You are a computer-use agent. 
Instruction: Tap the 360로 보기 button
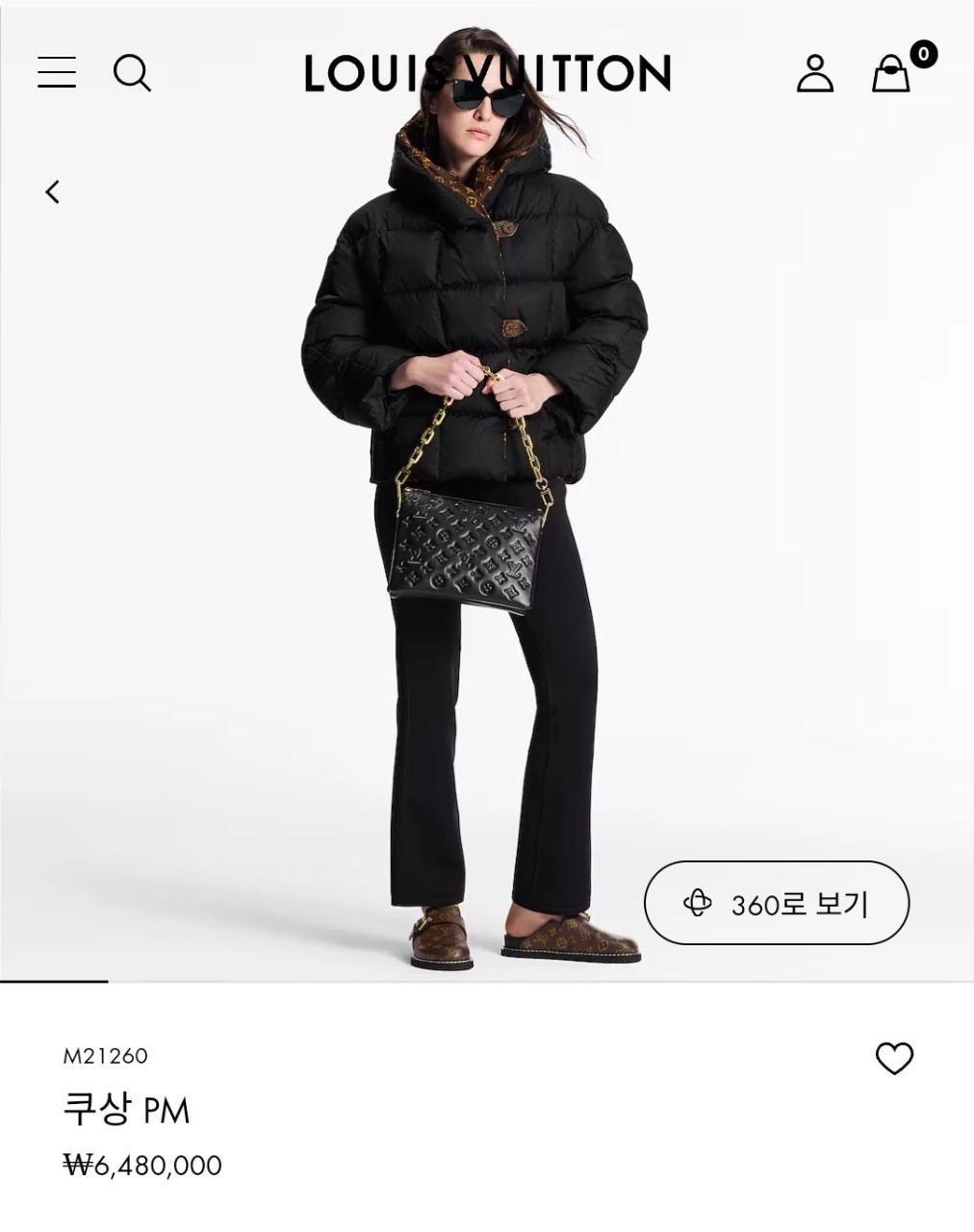click(776, 903)
